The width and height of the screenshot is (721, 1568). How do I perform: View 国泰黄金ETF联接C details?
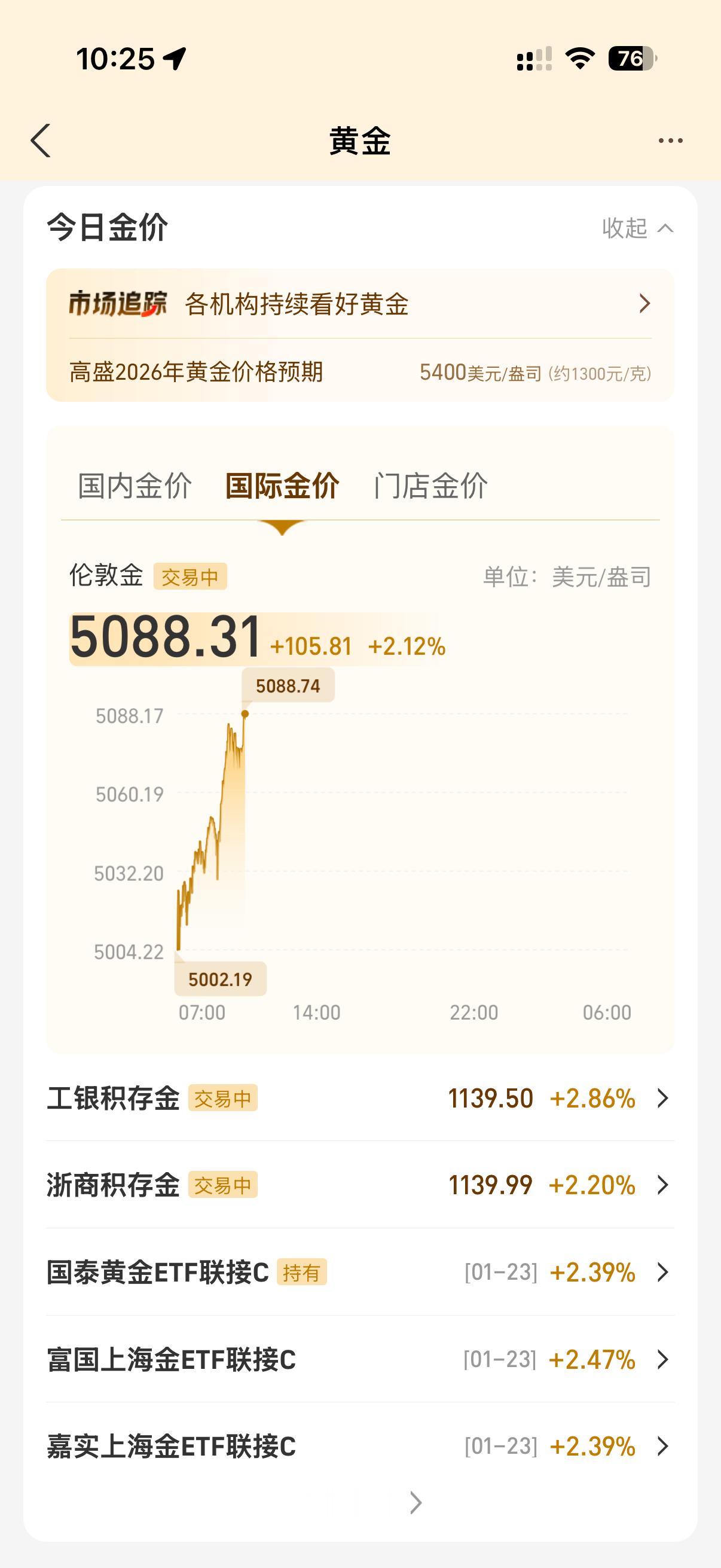tap(360, 1272)
